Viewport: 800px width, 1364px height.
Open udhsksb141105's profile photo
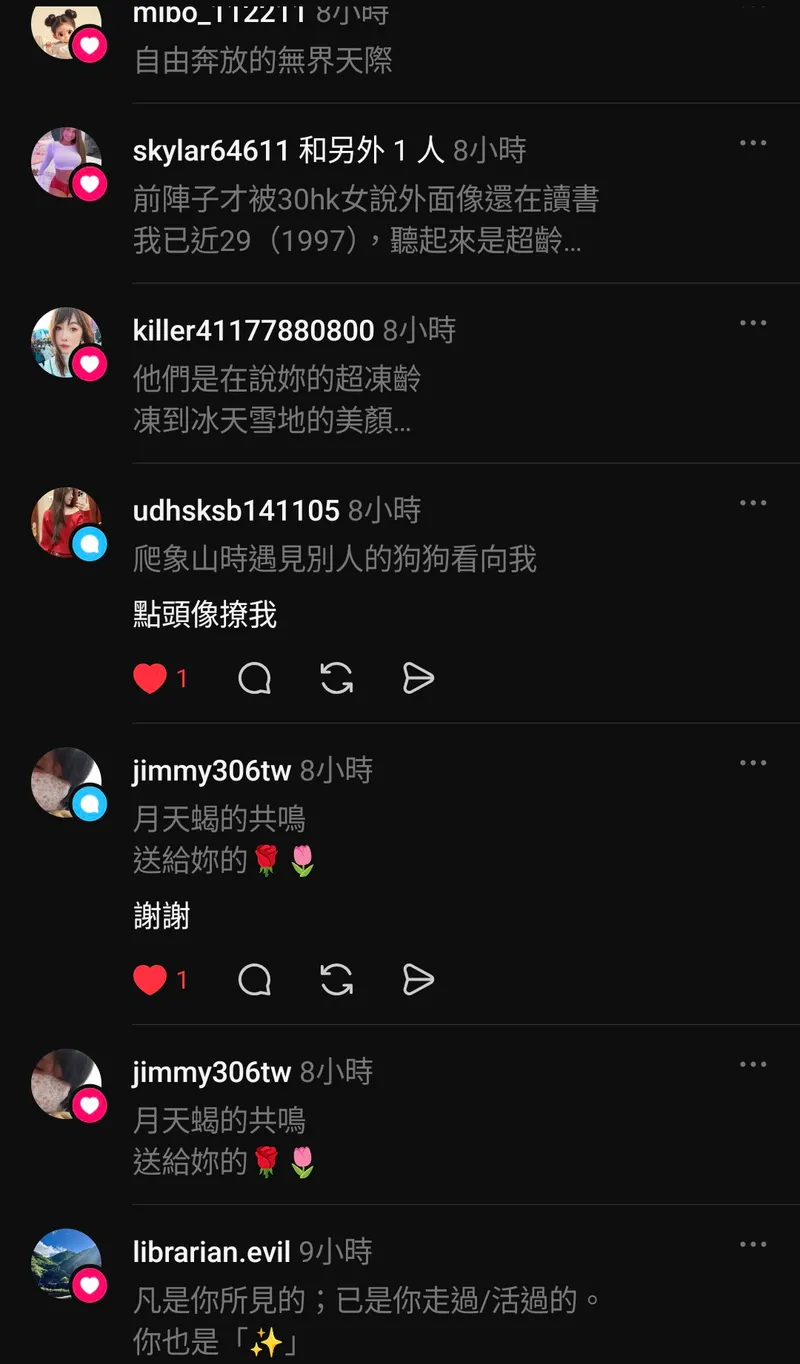pos(66,522)
